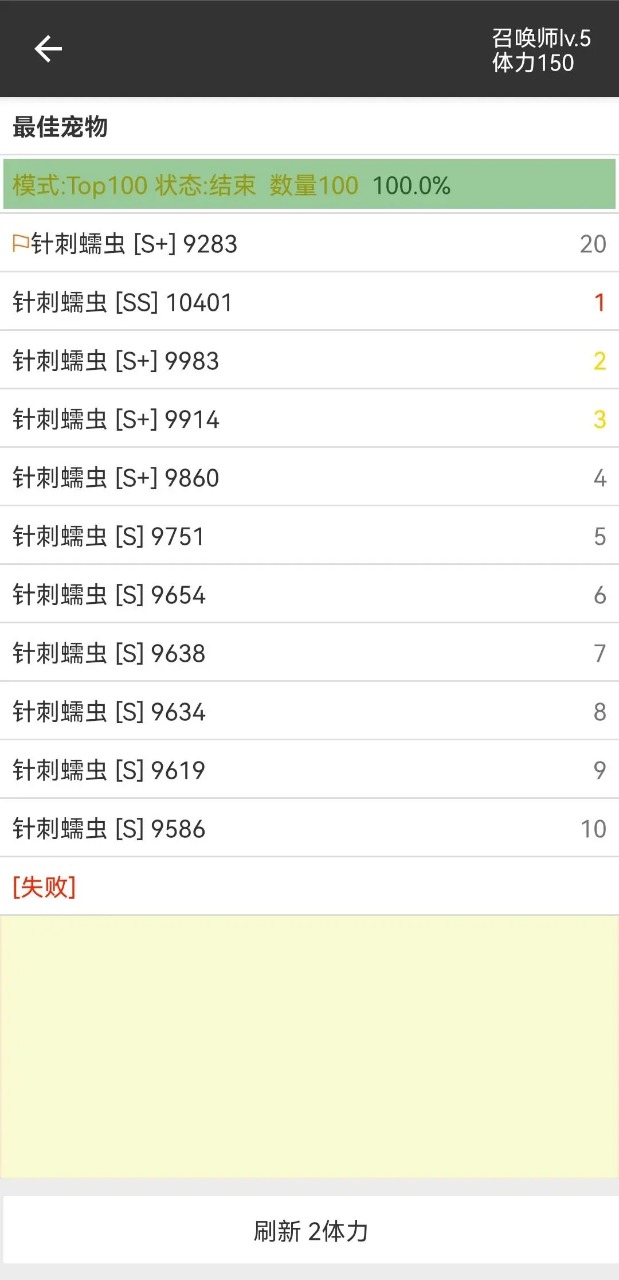Image resolution: width=619 pixels, height=1280 pixels.
Task: Tap the 刷新 2体力 refresh button
Action: [310, 1230]
